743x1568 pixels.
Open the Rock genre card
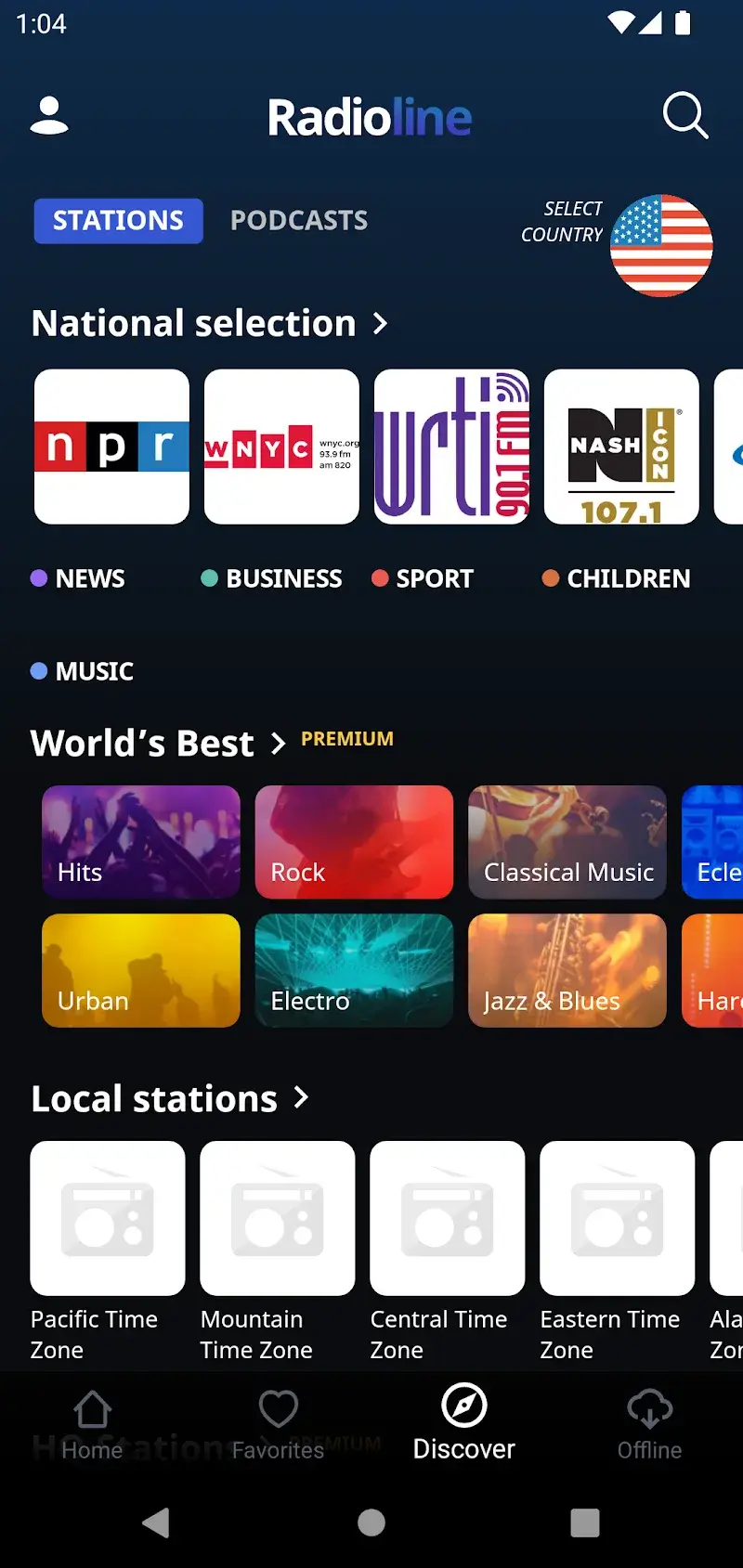click(354, 842)
